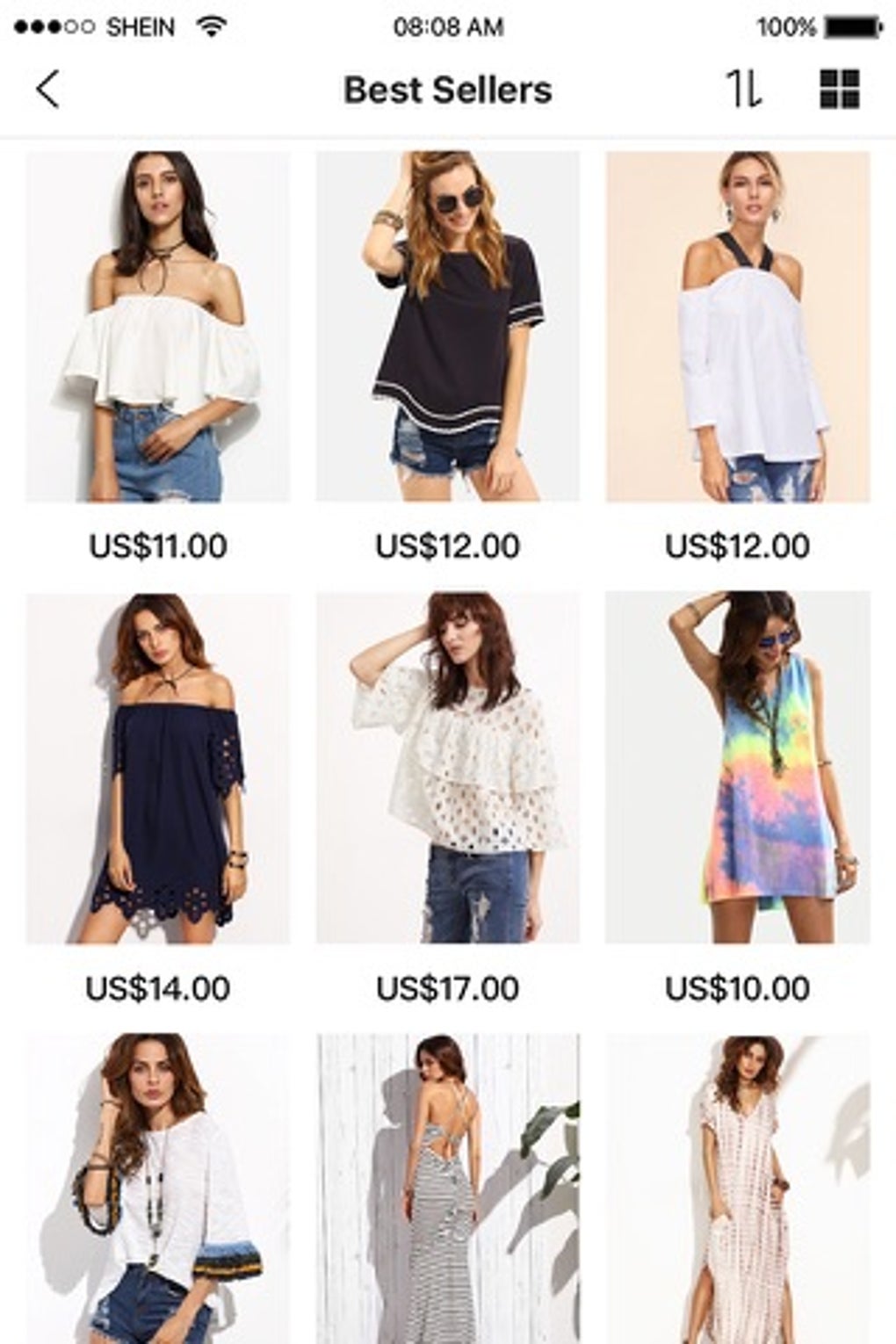
Task: View the pink printed split maxi dress
Action: pos(738,1188)
